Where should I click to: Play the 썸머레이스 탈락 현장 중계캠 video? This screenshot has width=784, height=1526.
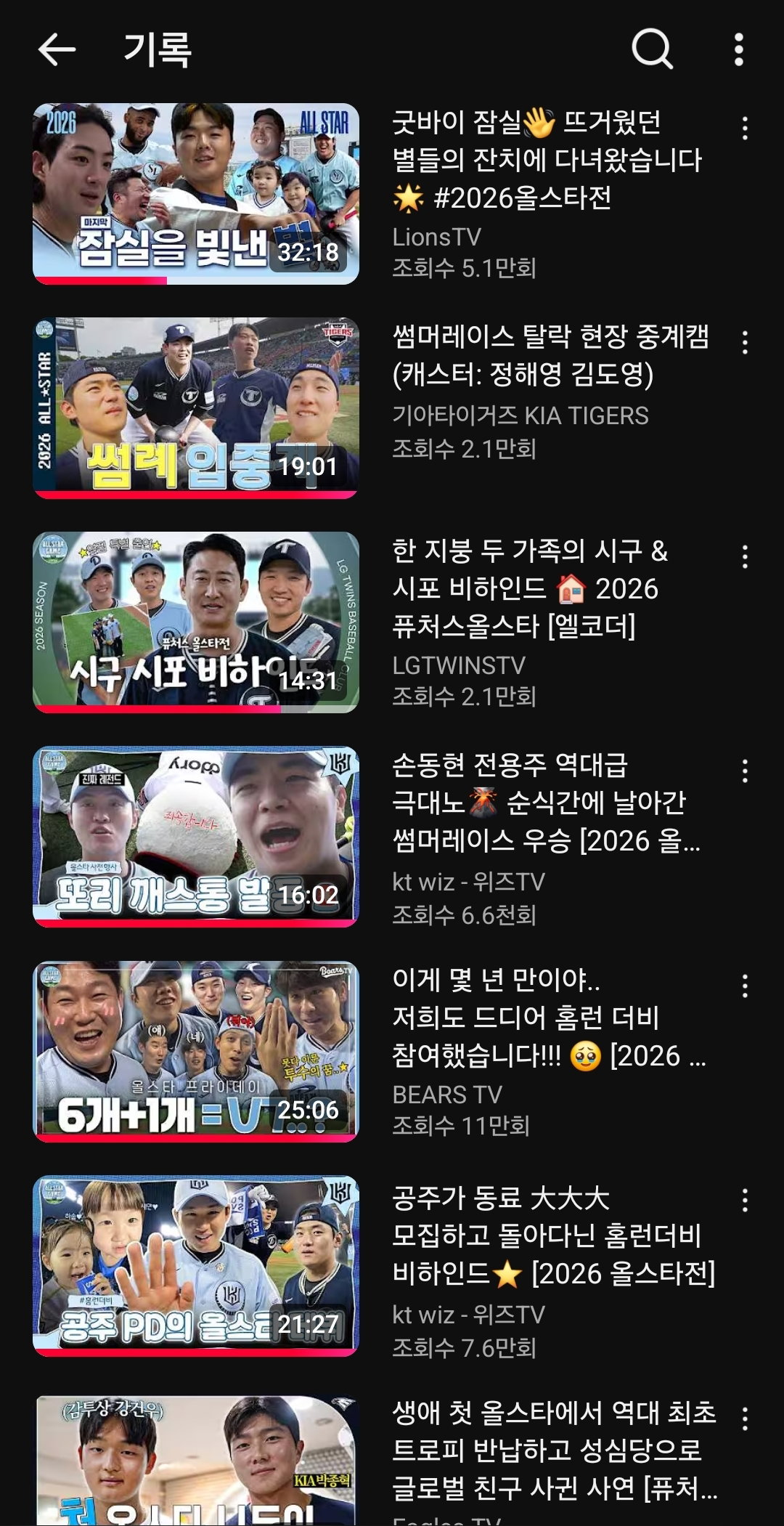[x=196, y=407]
